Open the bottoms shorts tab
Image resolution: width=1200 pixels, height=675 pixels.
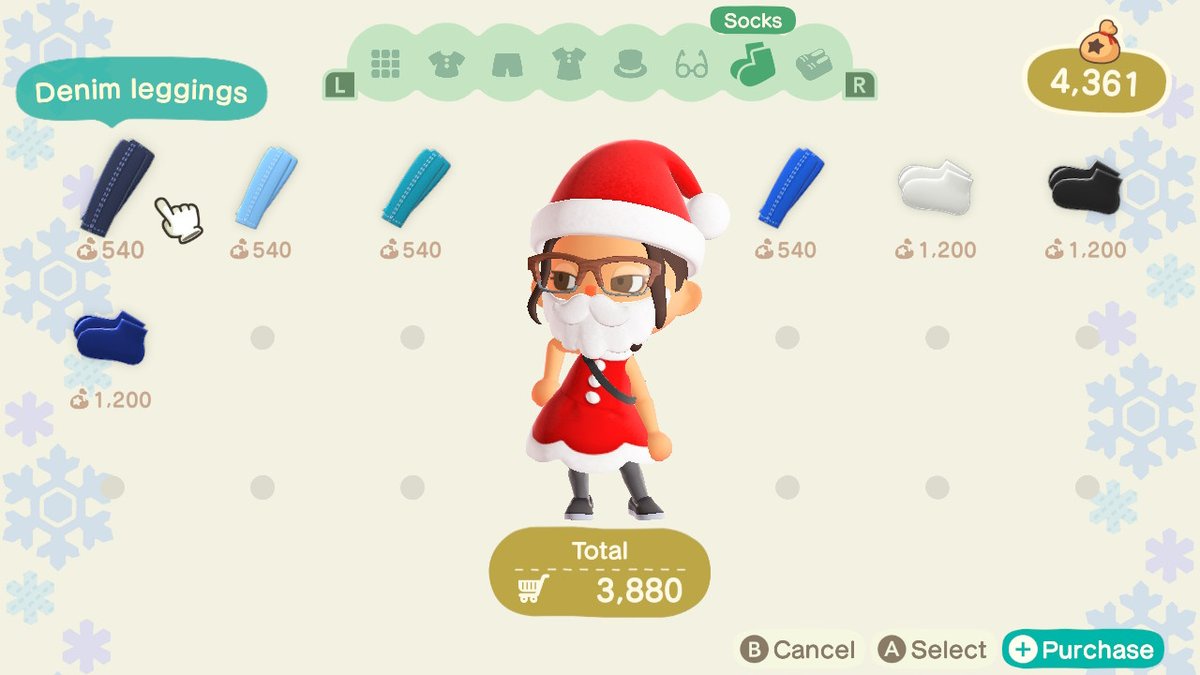pos(507,65)
